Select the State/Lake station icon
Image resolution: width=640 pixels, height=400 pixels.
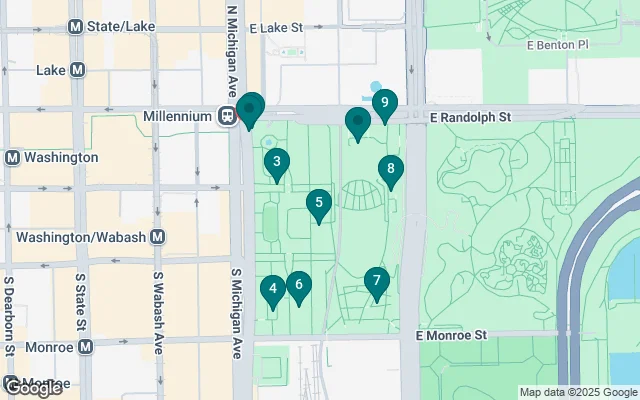point(76,26)
